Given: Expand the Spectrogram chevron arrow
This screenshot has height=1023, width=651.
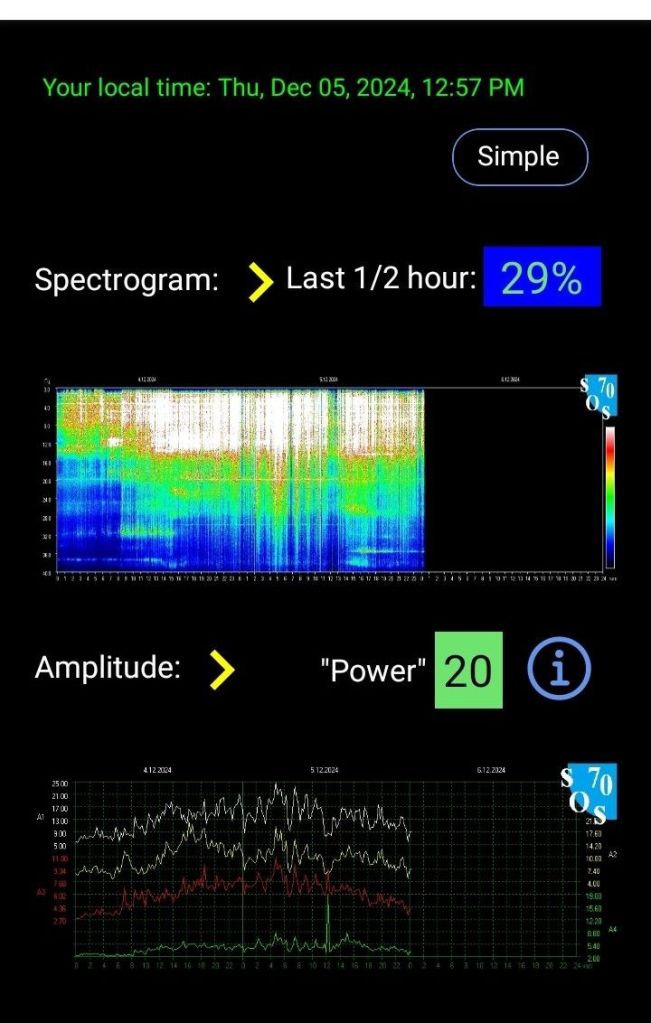Looking at the screenshot, I should (260, 281).
